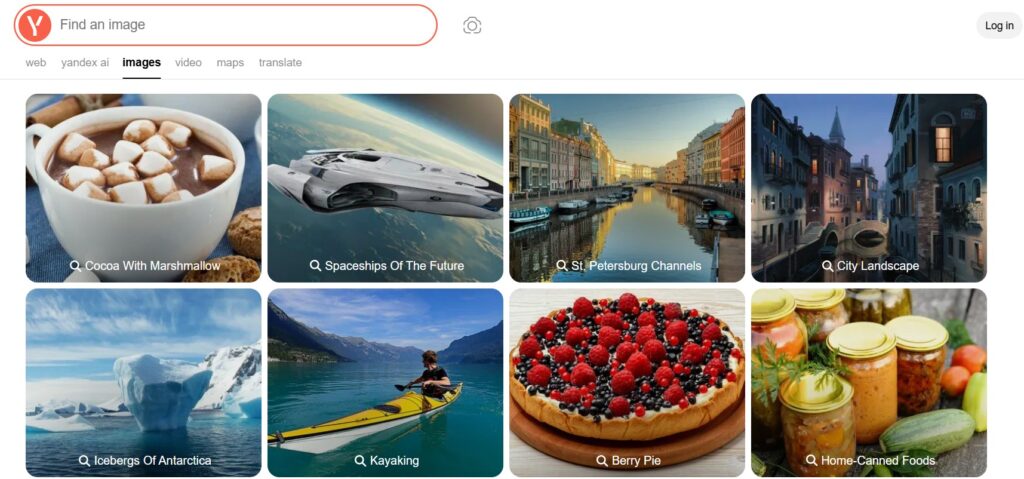Tap the Log in button
The height and width of the screenshot is (479, 1024).
[998, 26]
